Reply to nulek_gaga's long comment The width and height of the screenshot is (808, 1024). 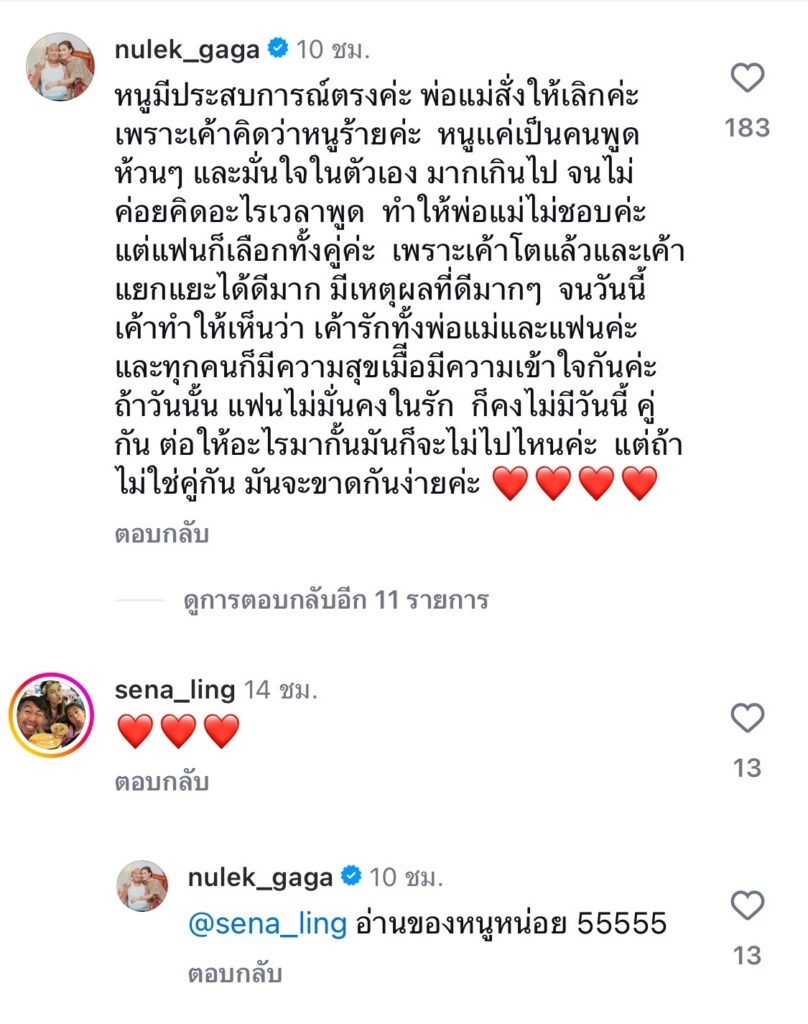pos(159,535)
